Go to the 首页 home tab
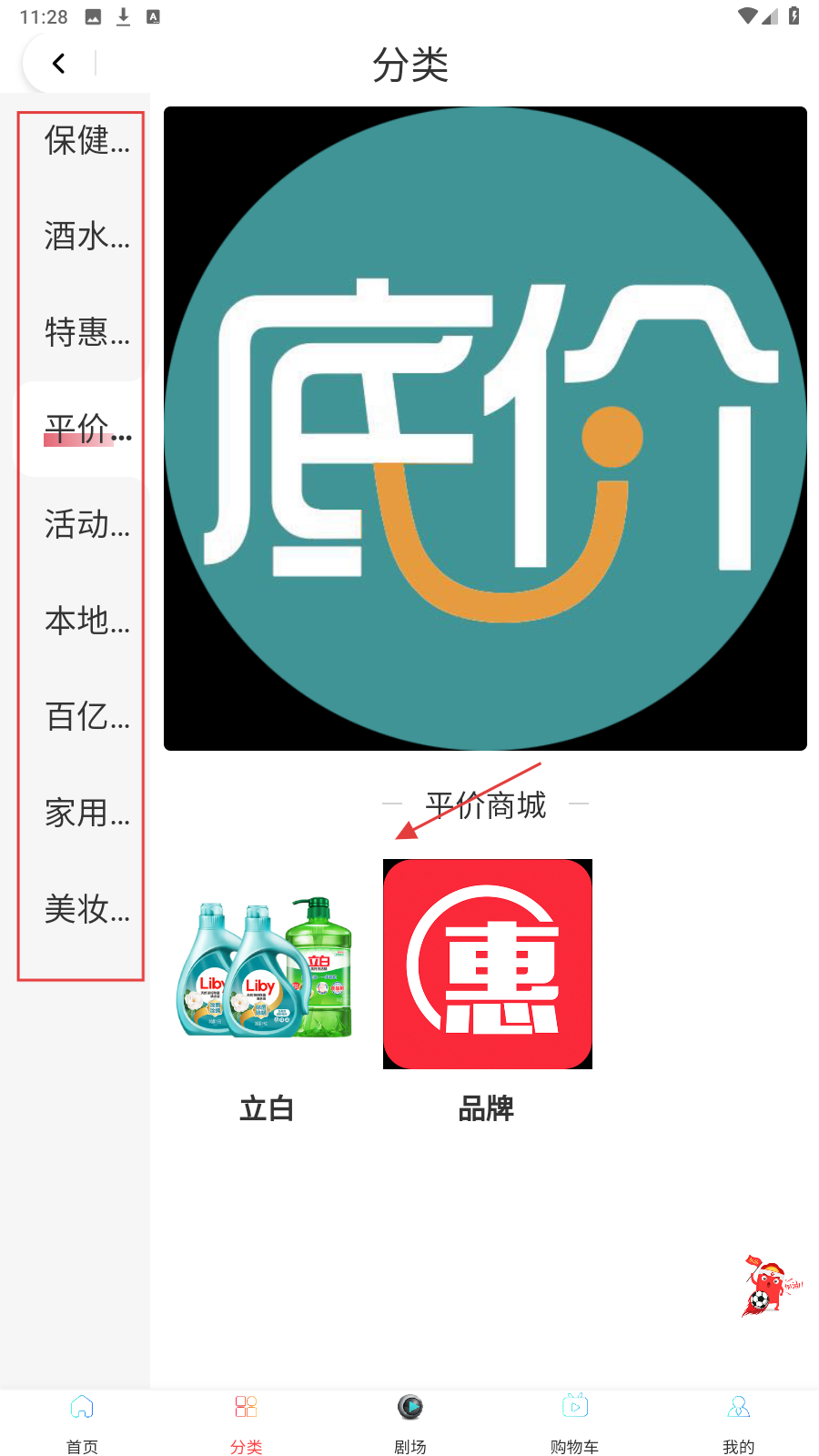 (82, 1424)
